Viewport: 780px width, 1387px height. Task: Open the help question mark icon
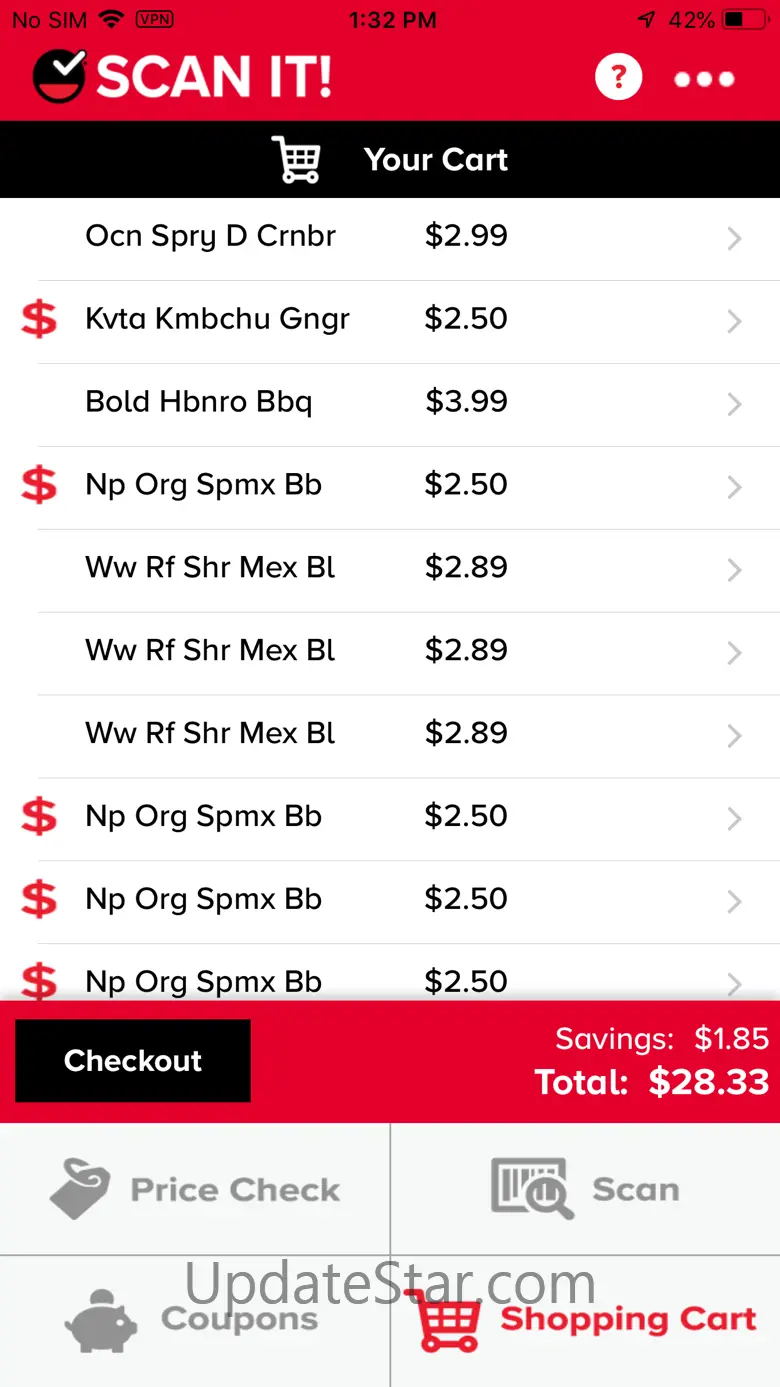click(618, 78)
